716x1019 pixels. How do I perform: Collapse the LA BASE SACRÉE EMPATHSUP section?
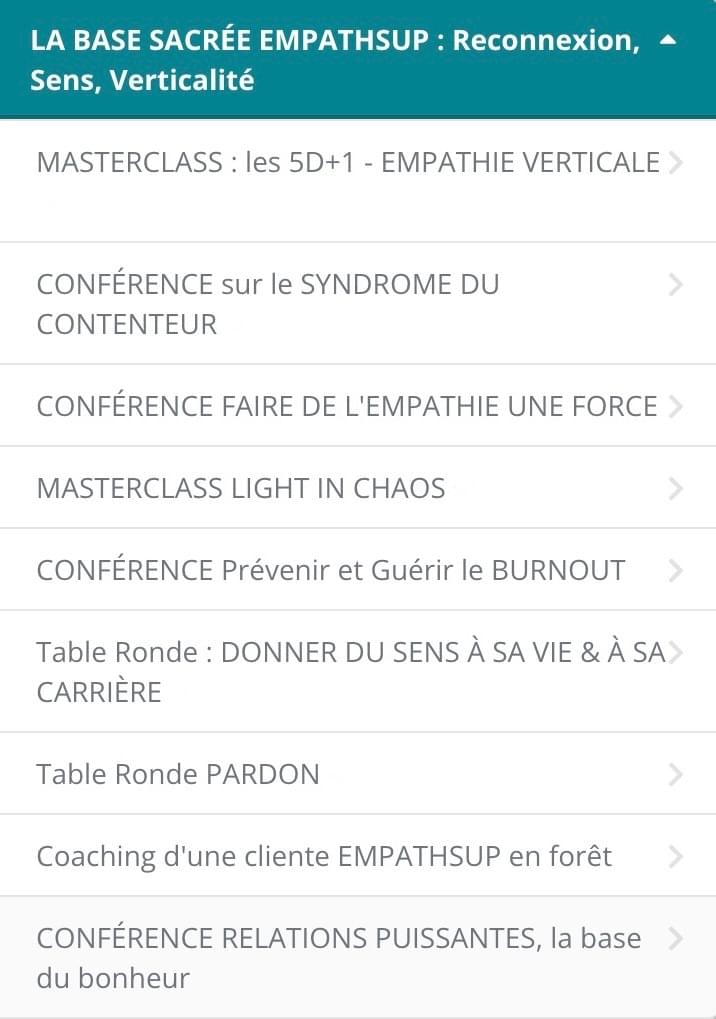click(x=669, y=41)
